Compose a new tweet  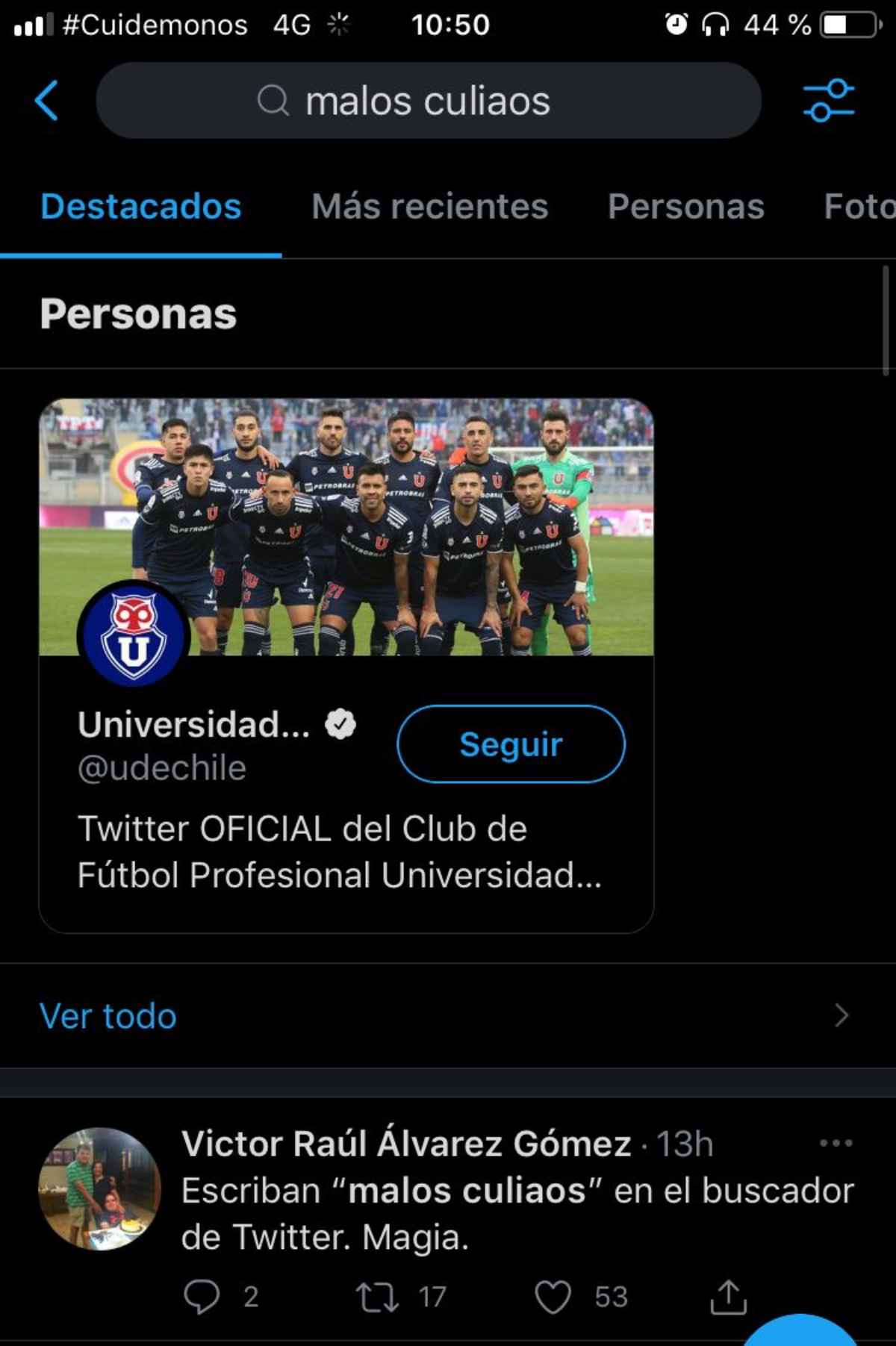[x=799, y=1333]
